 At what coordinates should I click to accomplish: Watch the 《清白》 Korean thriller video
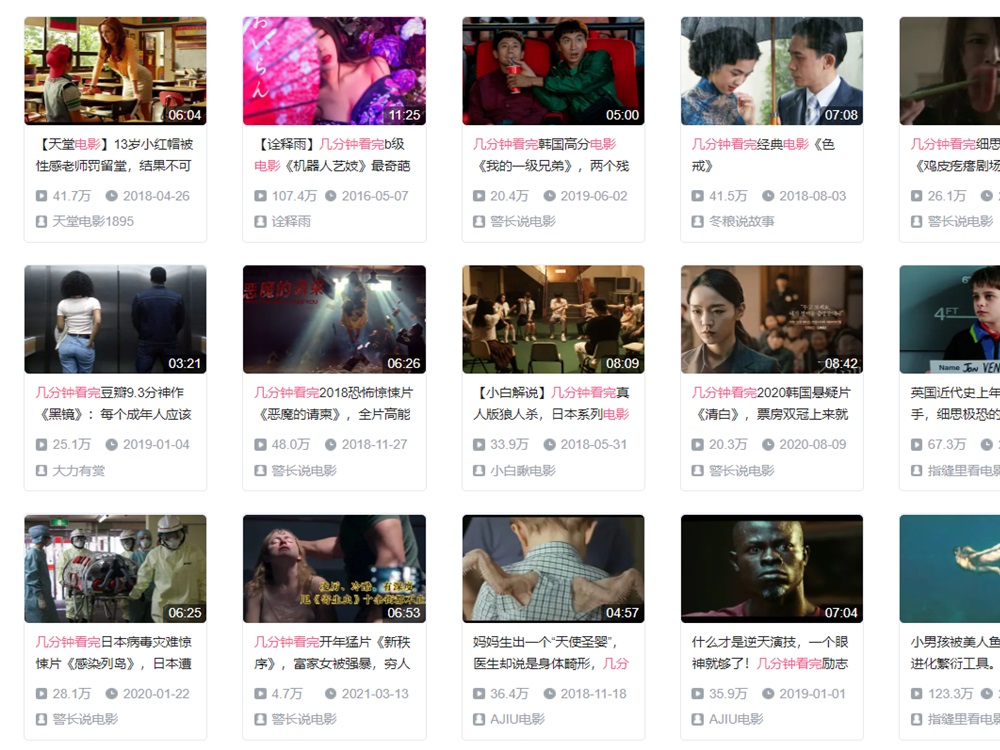point(771,319)
